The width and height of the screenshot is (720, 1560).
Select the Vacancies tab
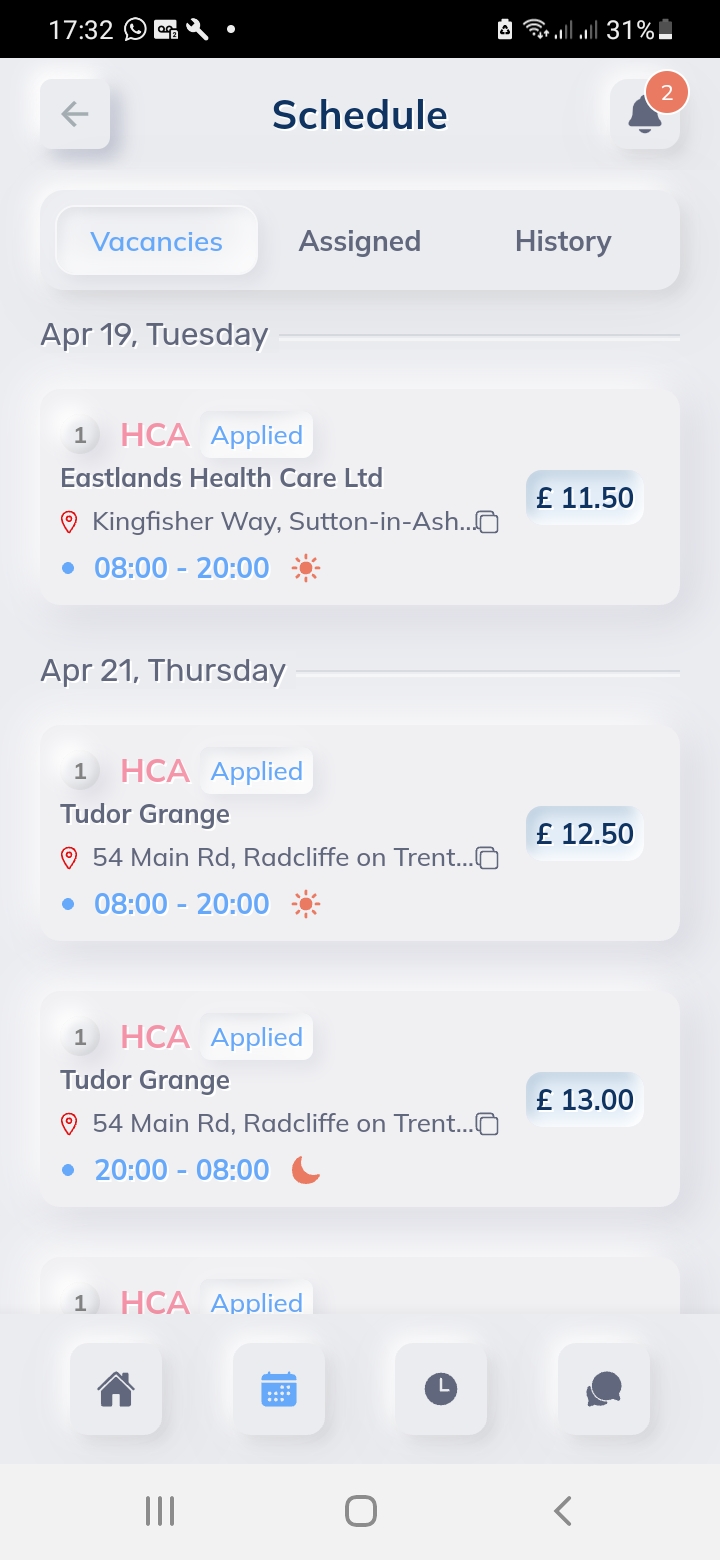pyautogui.click(x=157, y=241)
